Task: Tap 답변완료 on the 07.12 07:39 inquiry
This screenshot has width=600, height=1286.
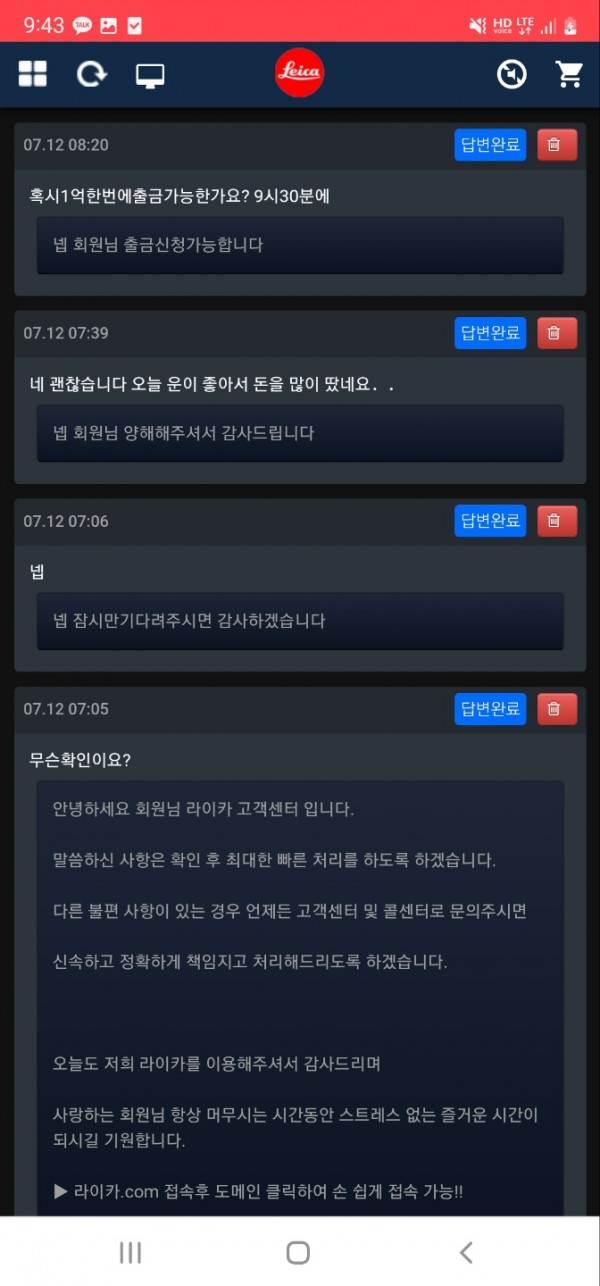Action: 490,333
